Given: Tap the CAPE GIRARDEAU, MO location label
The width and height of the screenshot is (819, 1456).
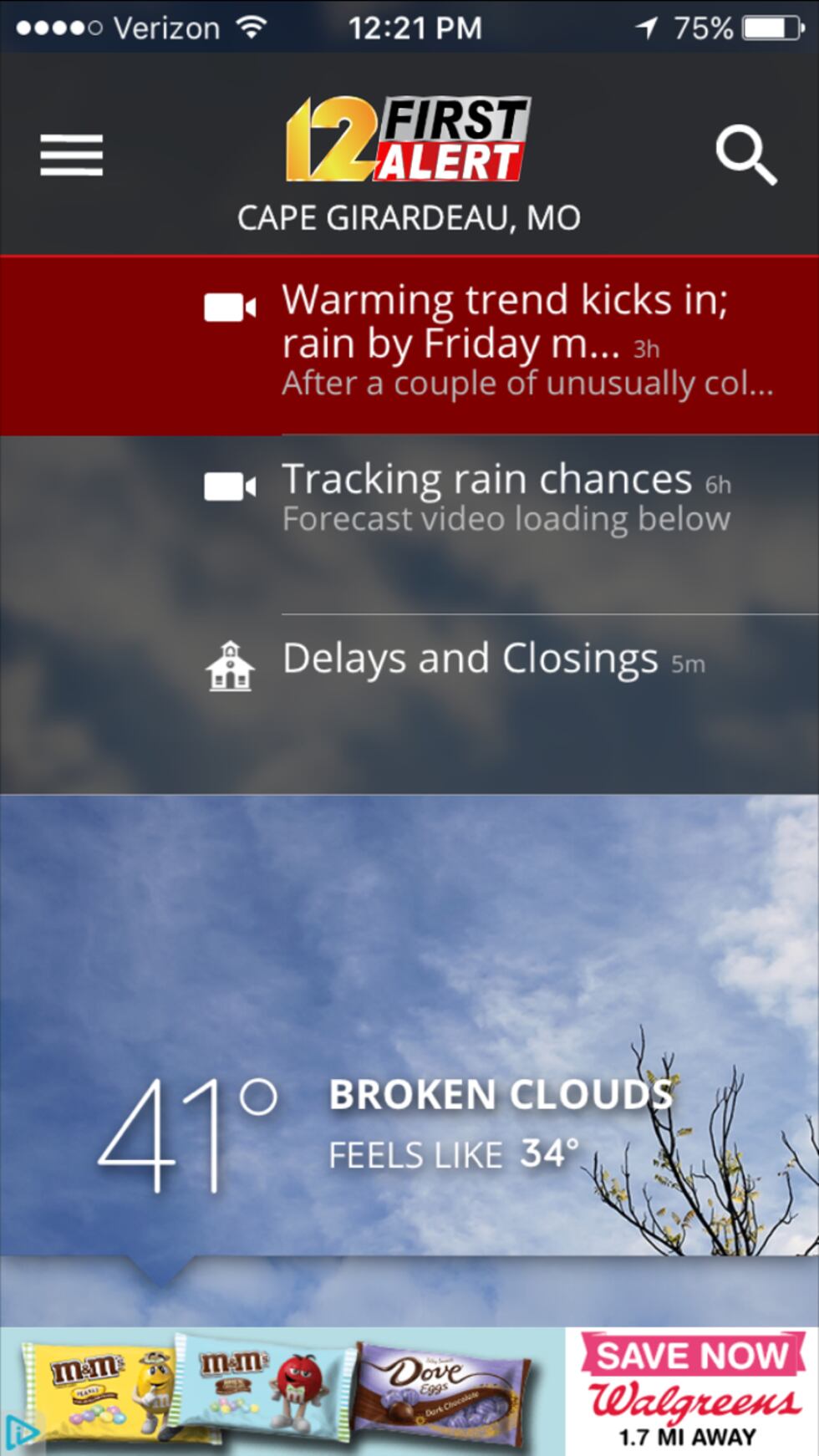Looking at the screenshot, I should tap(409, 217).
